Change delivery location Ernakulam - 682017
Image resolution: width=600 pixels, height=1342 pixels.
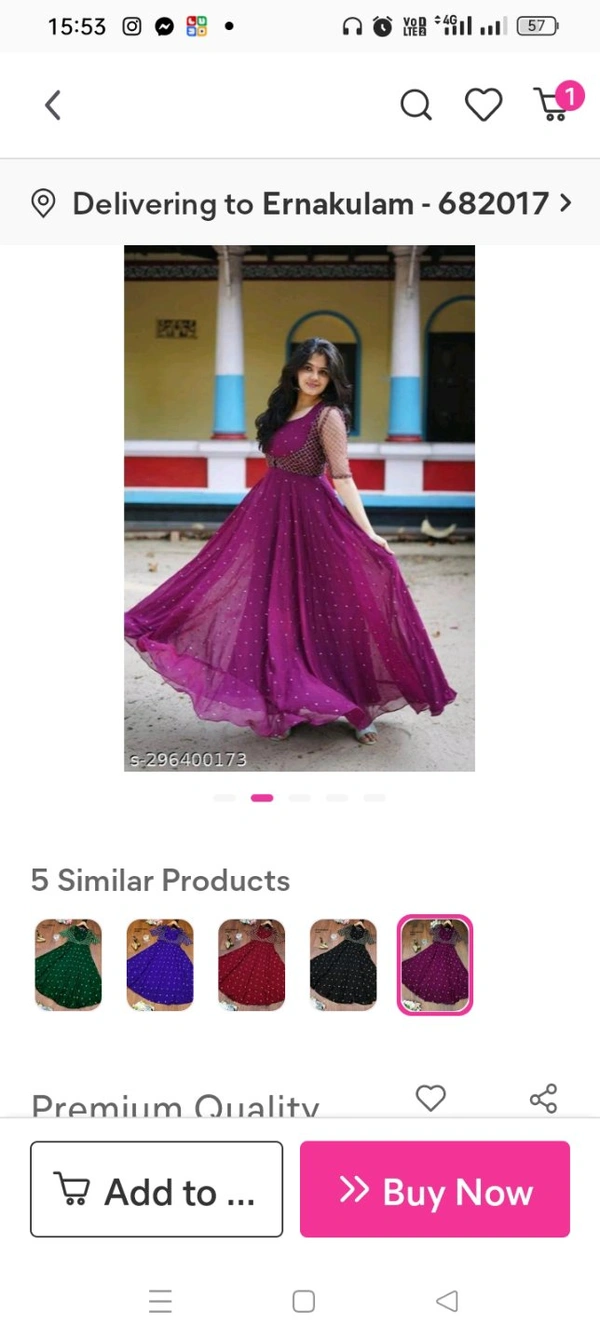[x=300, y=204]
